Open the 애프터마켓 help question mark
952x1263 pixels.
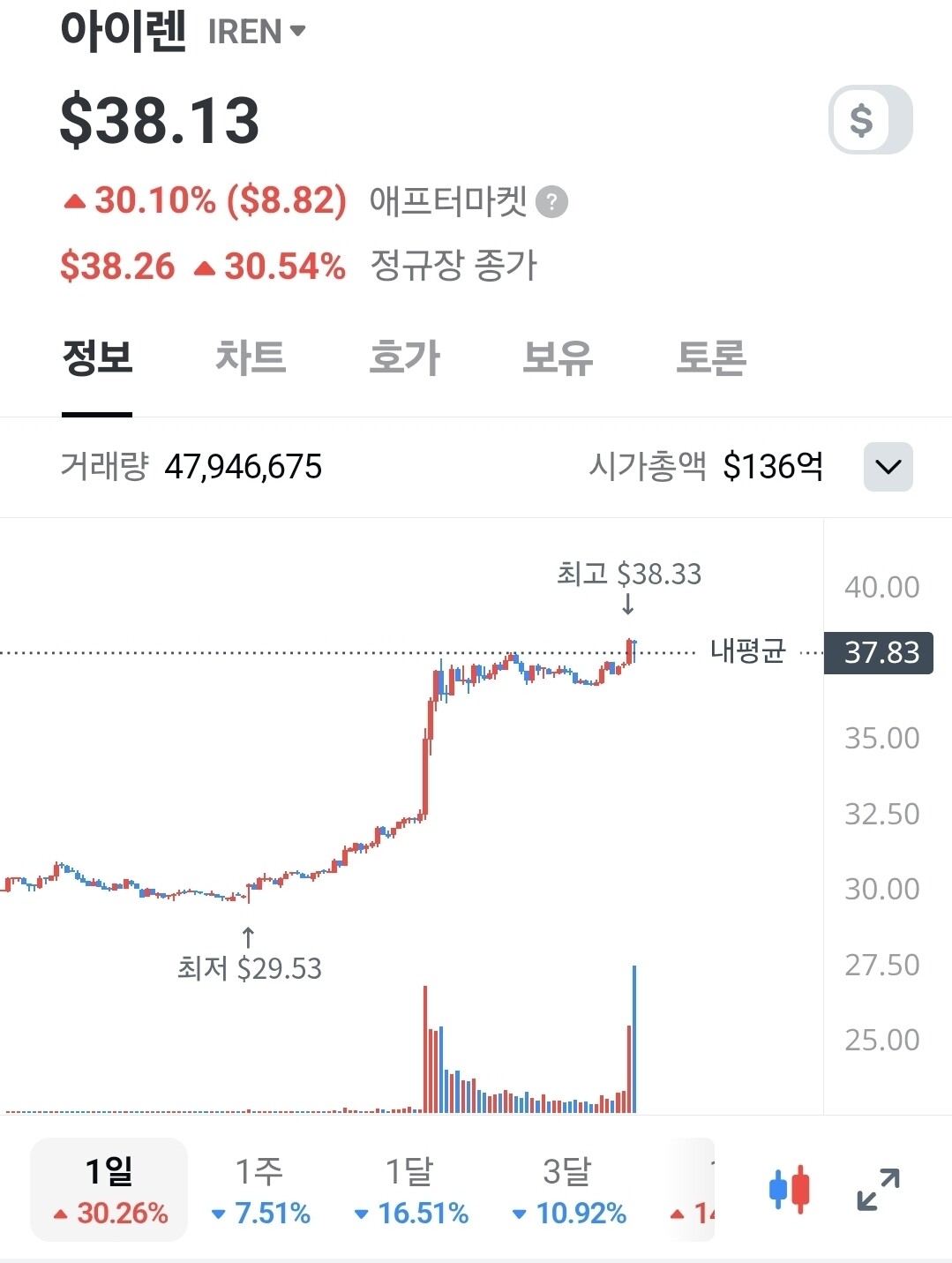(552, 202)
